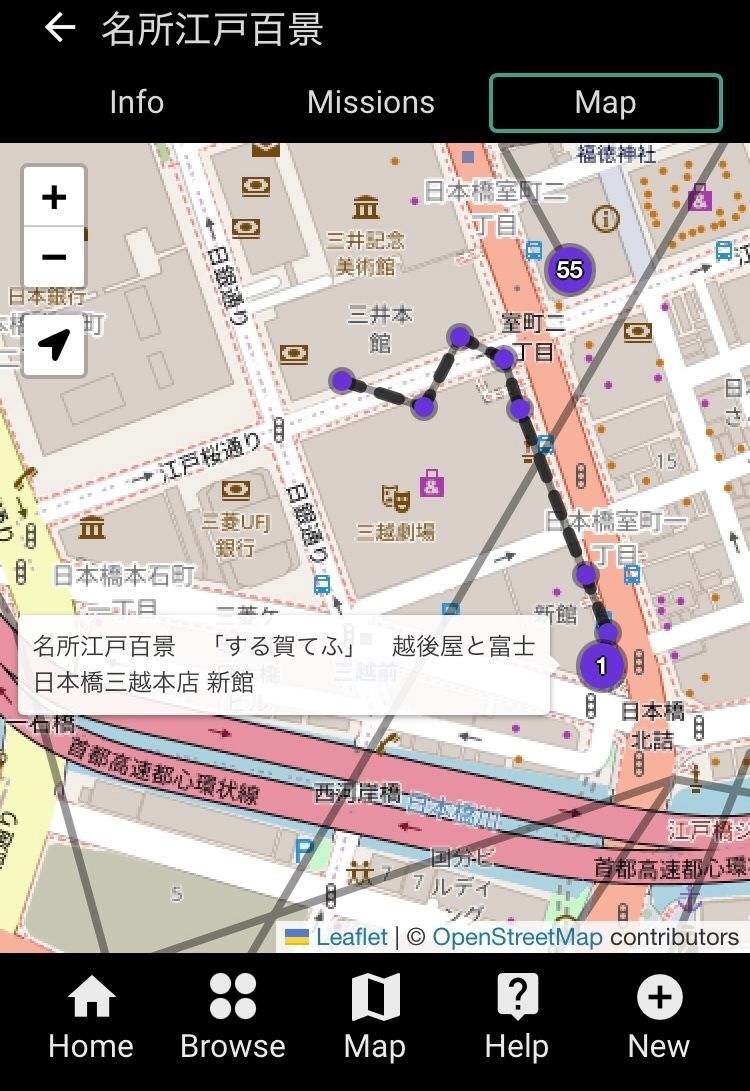Open Browse in bottom navigation
The width and height of the screenshot is (750, 1091).
tap(233, 1016)
